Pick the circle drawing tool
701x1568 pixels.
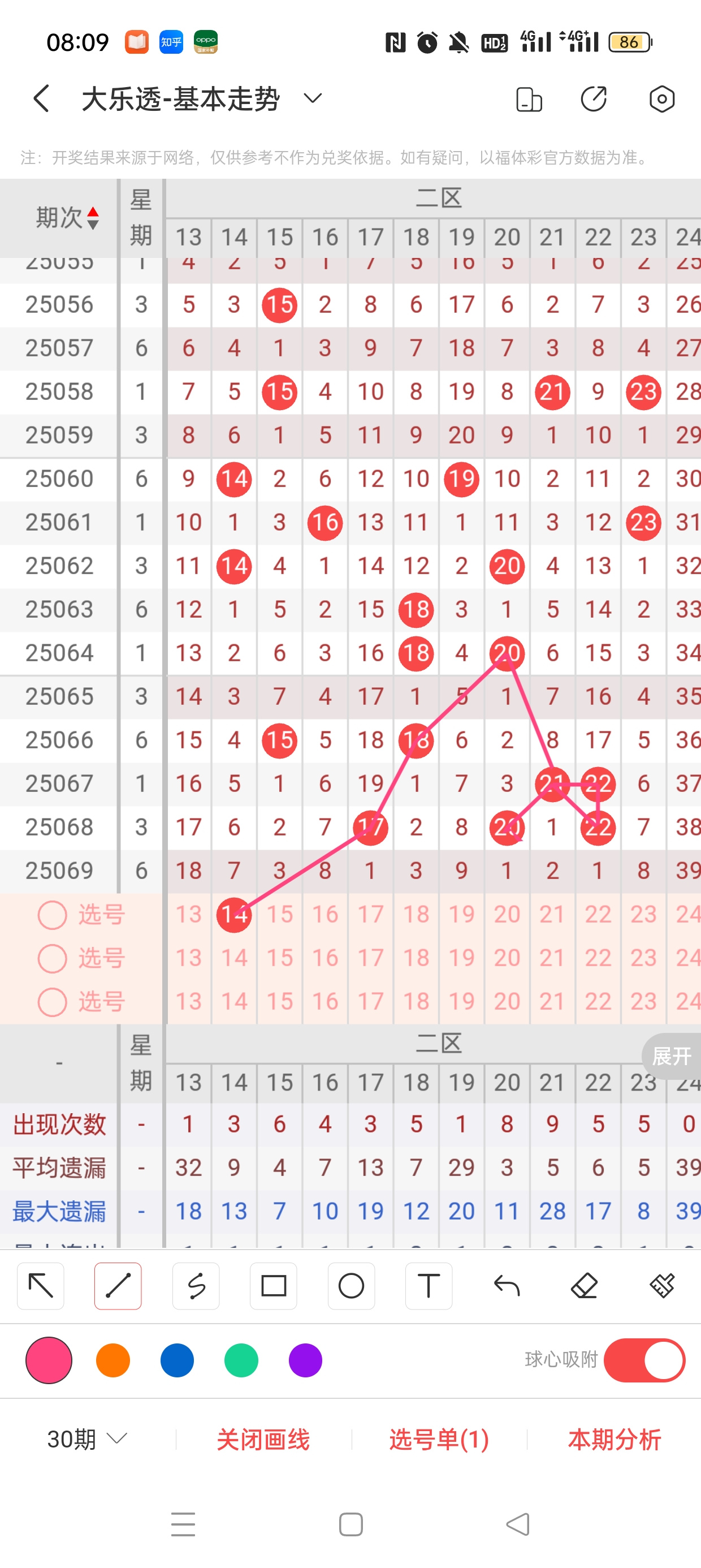(351, 1286)
